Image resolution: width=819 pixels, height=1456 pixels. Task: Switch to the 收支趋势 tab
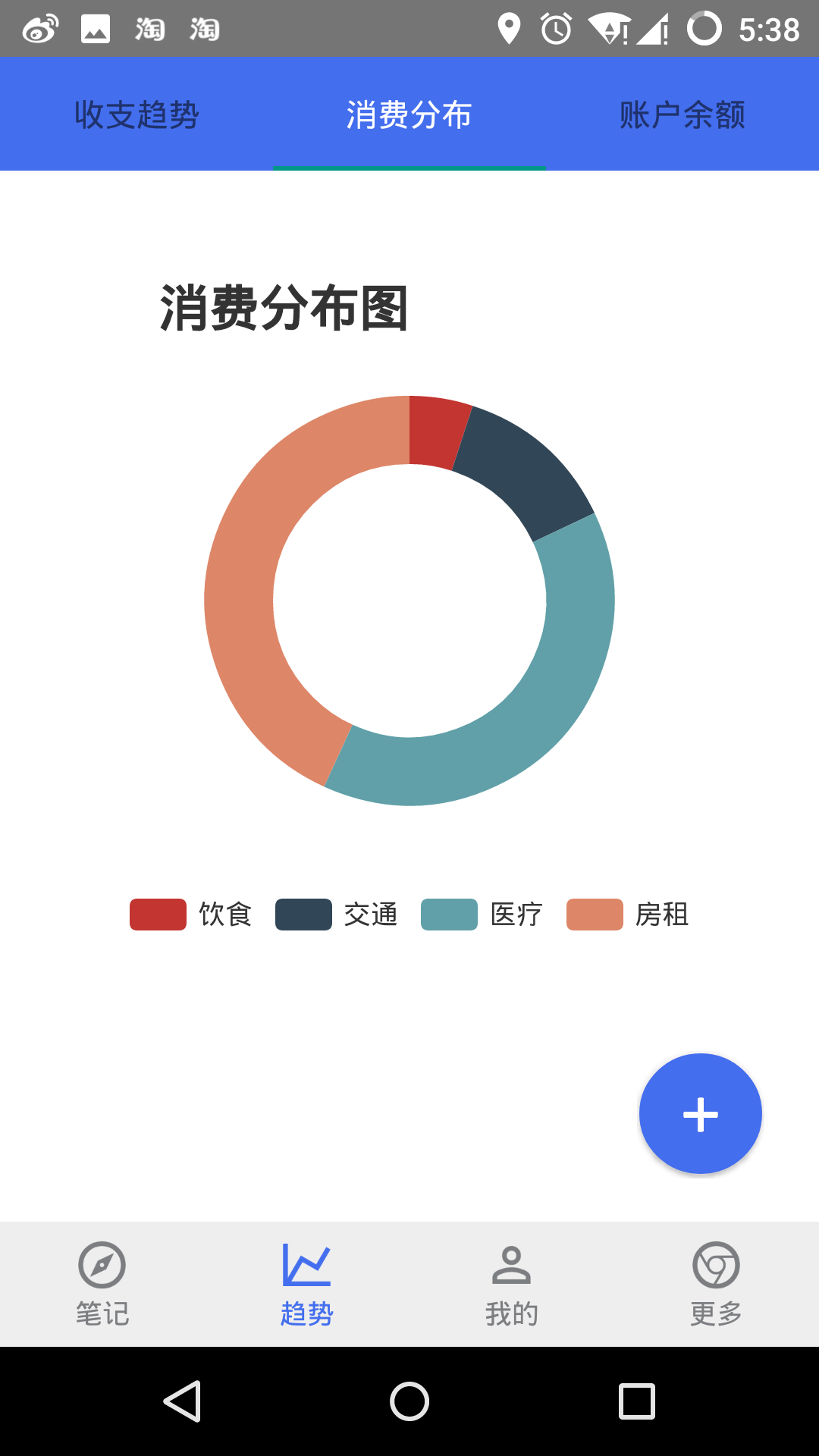click(x=136, y=115)
